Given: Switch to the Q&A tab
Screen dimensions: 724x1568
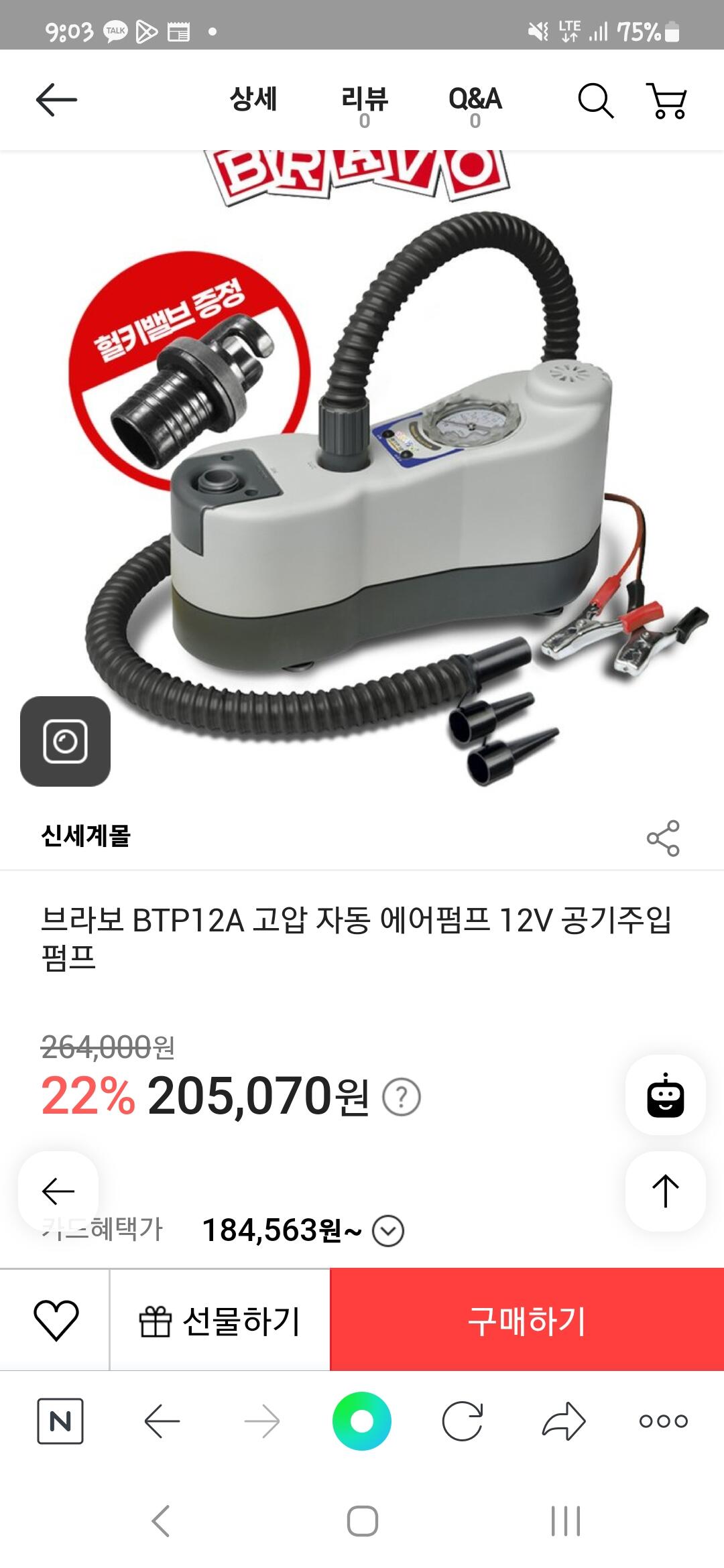Looking at the screenshot, I should point(475,106).
